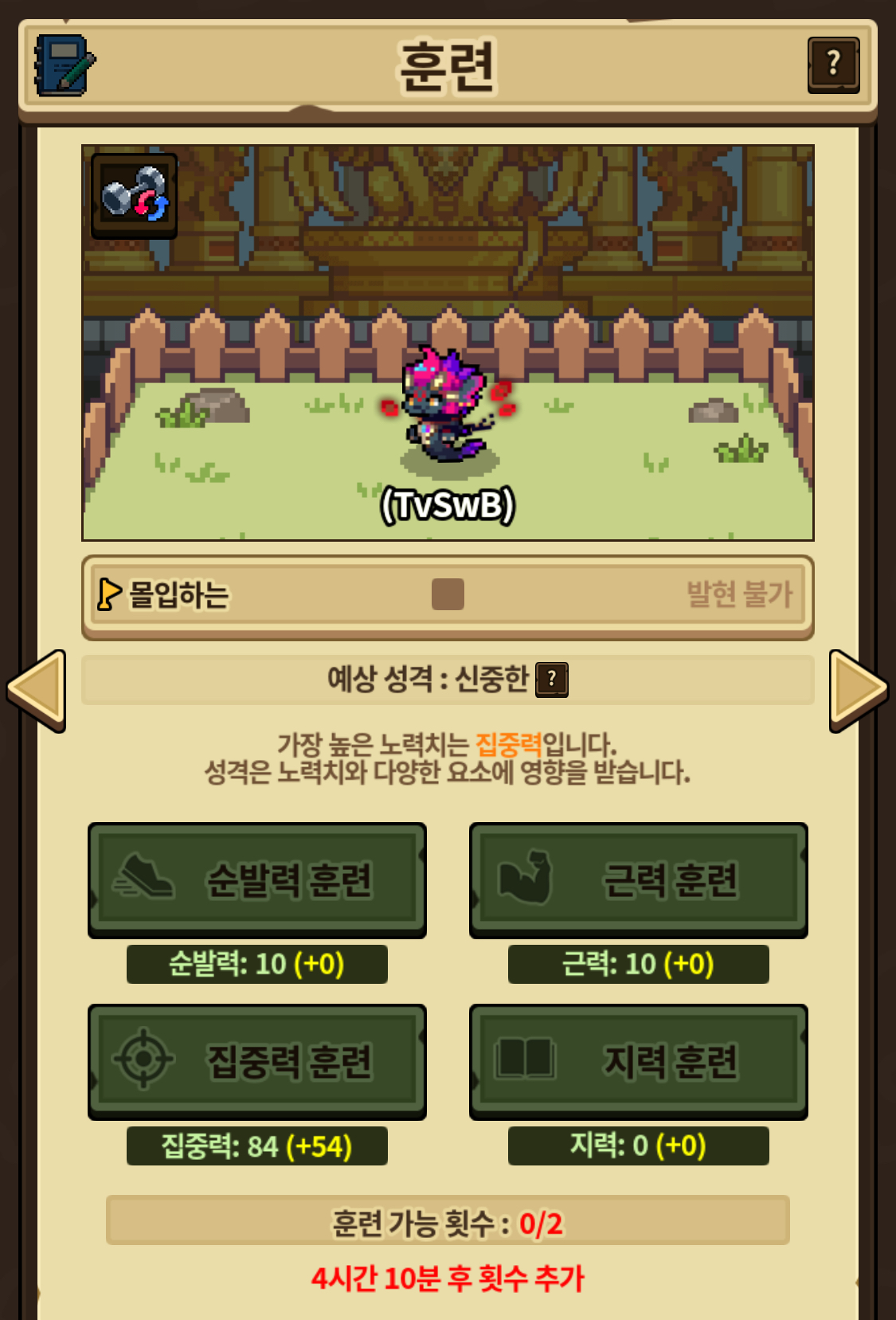
Task: Show help for 예상 성격 신중한
Action: click(x=551, y=680)
